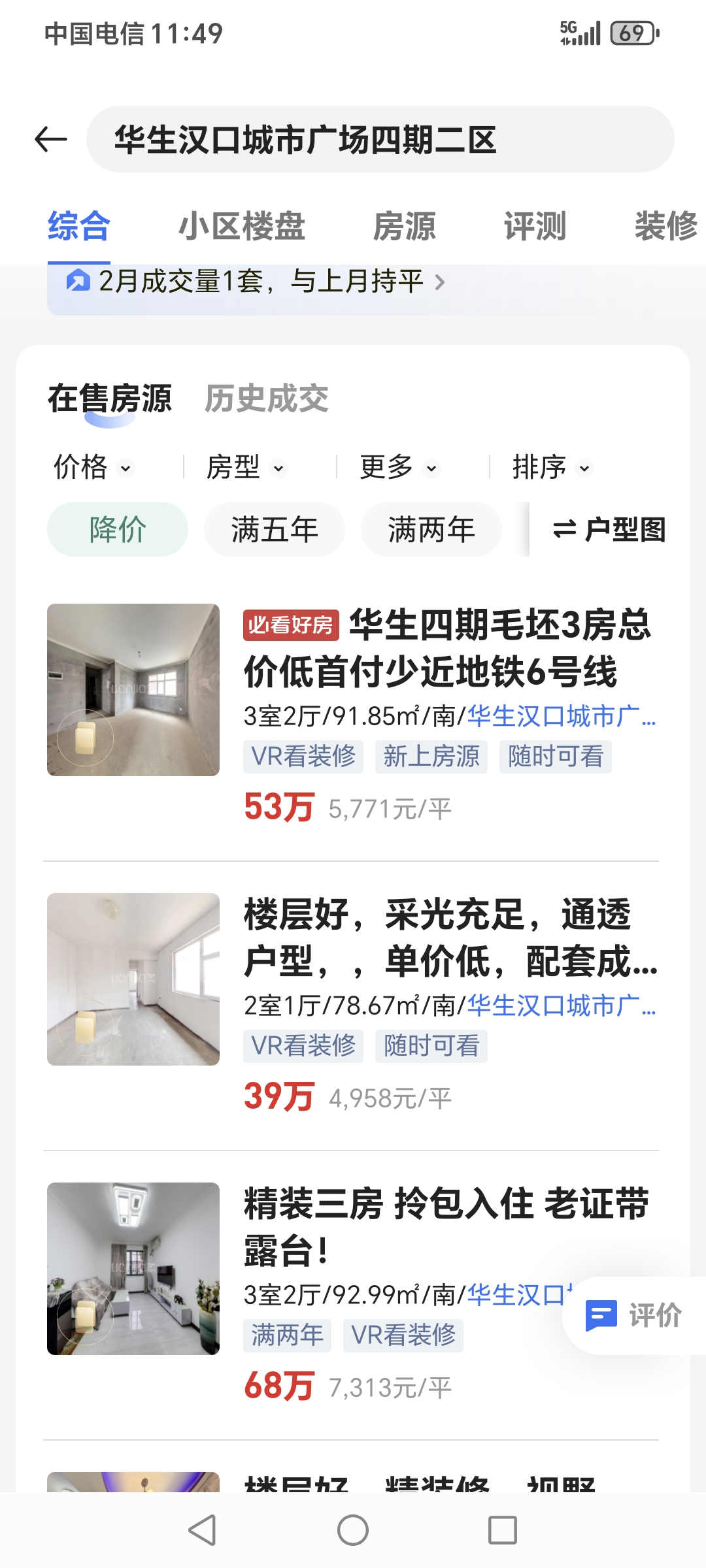Screen dimensions: 706x1568
Task: Go back using the top arrow
Action: click(x=51, y=139)
